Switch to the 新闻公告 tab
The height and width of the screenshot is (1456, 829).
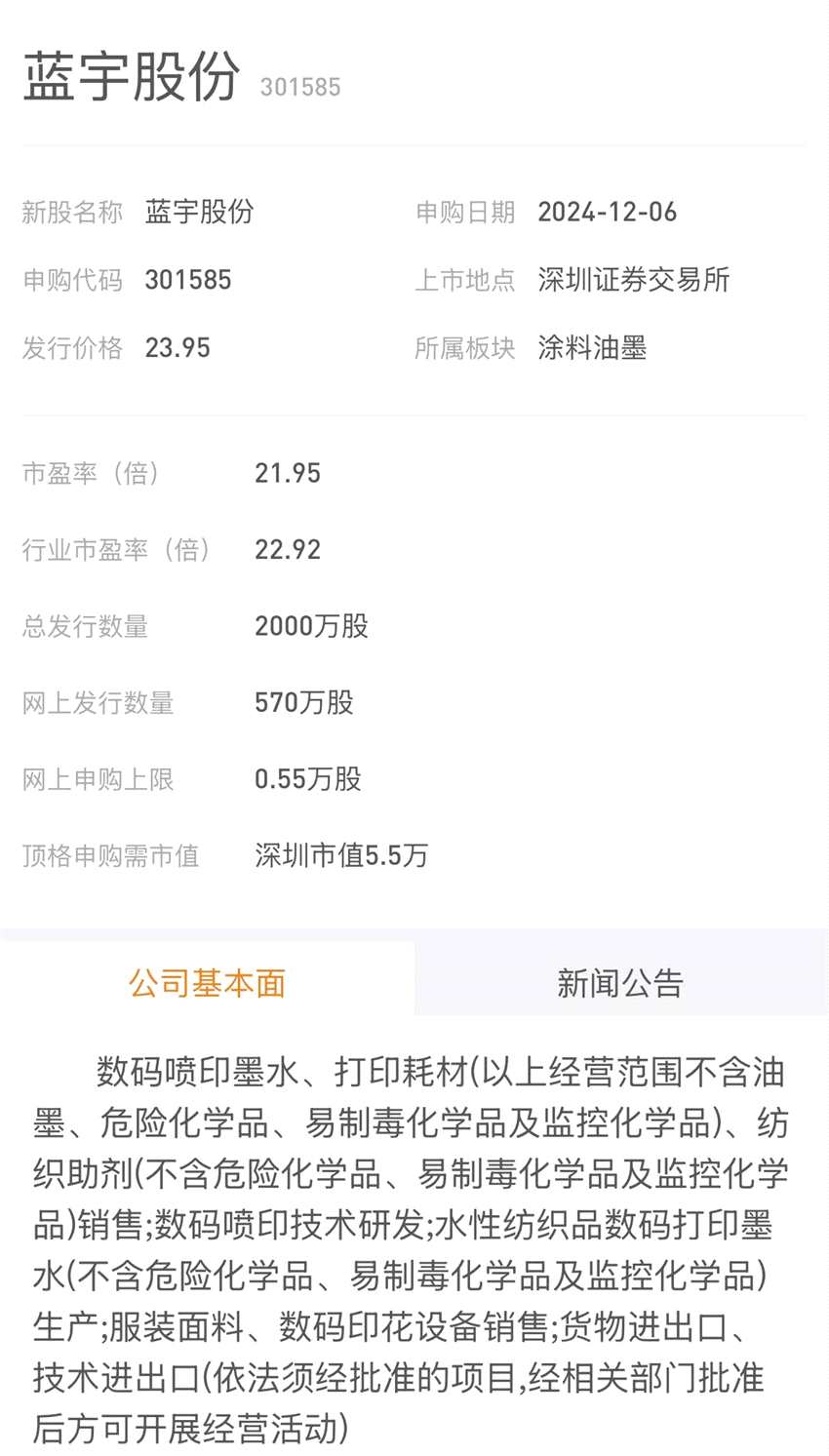click(x=620, y=982)
